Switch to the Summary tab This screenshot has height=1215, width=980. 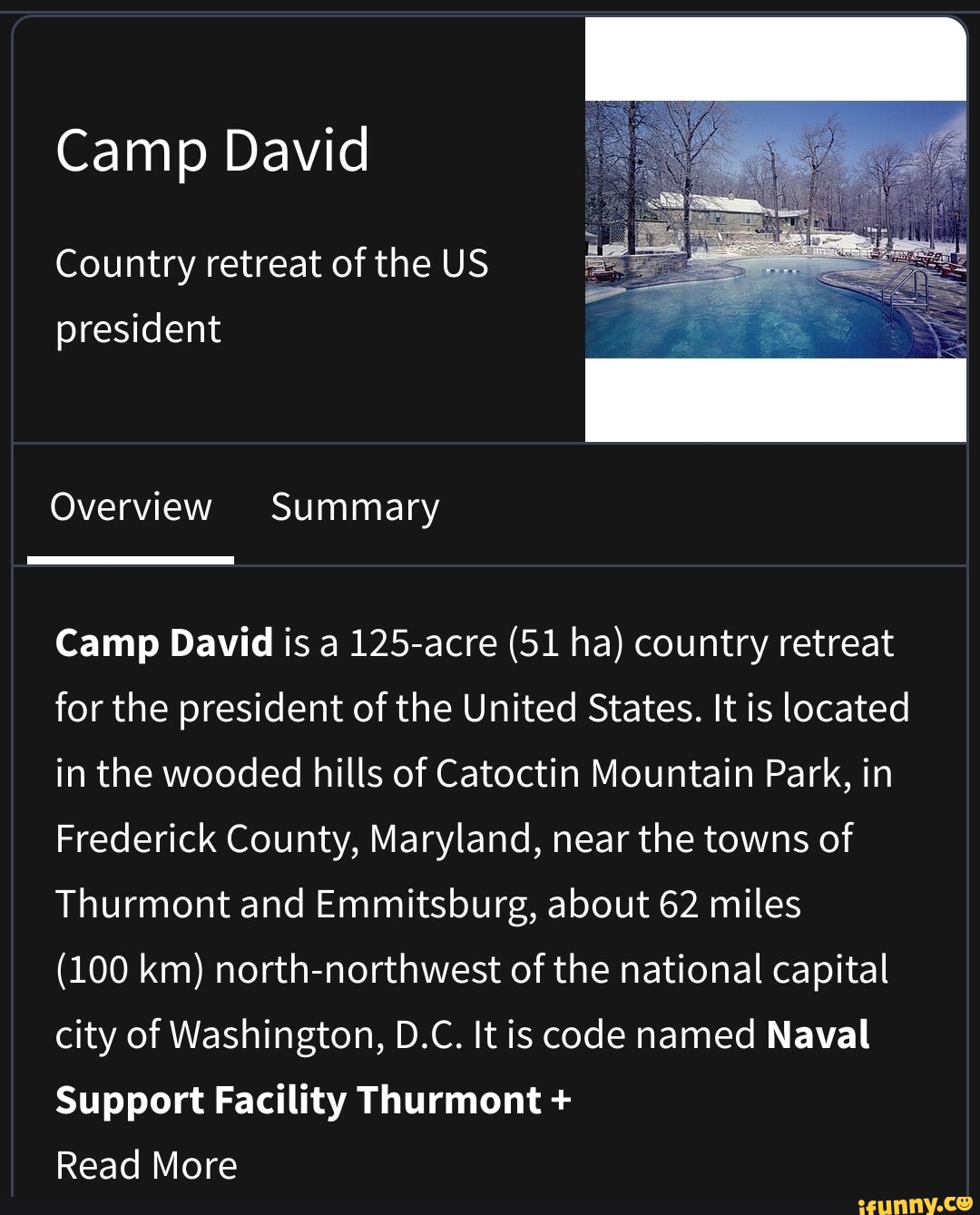(355, 507)
